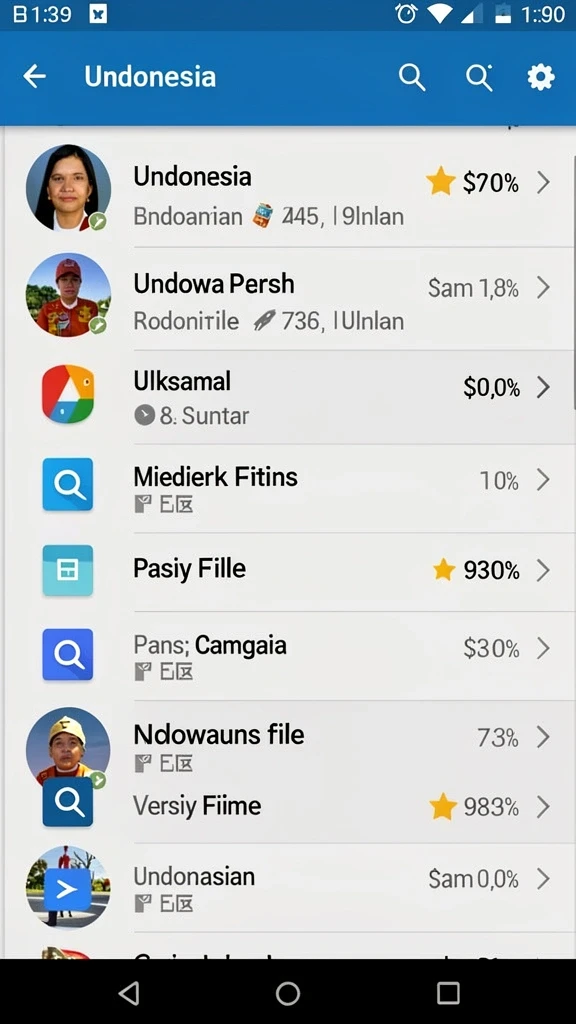This screenshot has height=1024, width=576.
Task: Open the Versiy Fiime entry
Action: (x=288, y=808)
